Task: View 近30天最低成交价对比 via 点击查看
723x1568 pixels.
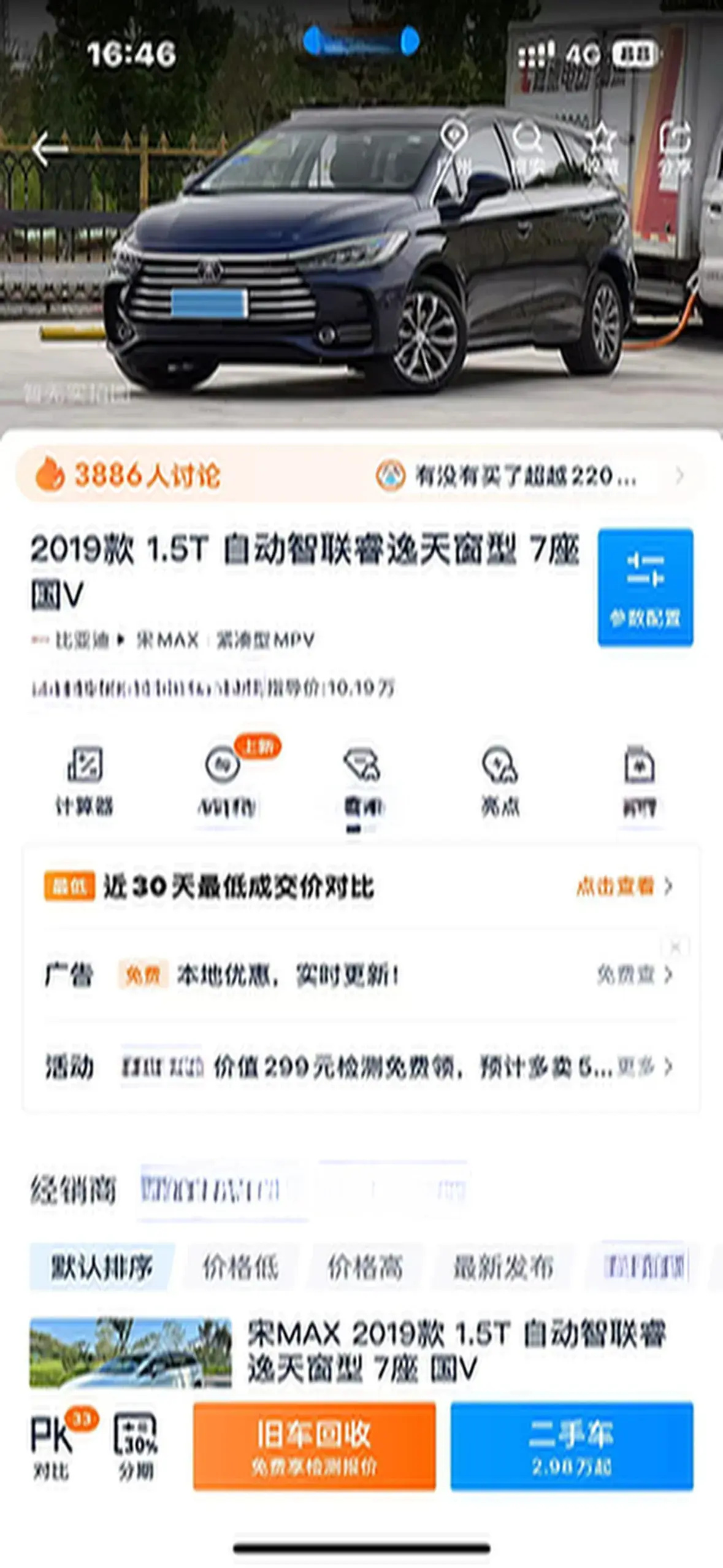Action: pos(624,886)
